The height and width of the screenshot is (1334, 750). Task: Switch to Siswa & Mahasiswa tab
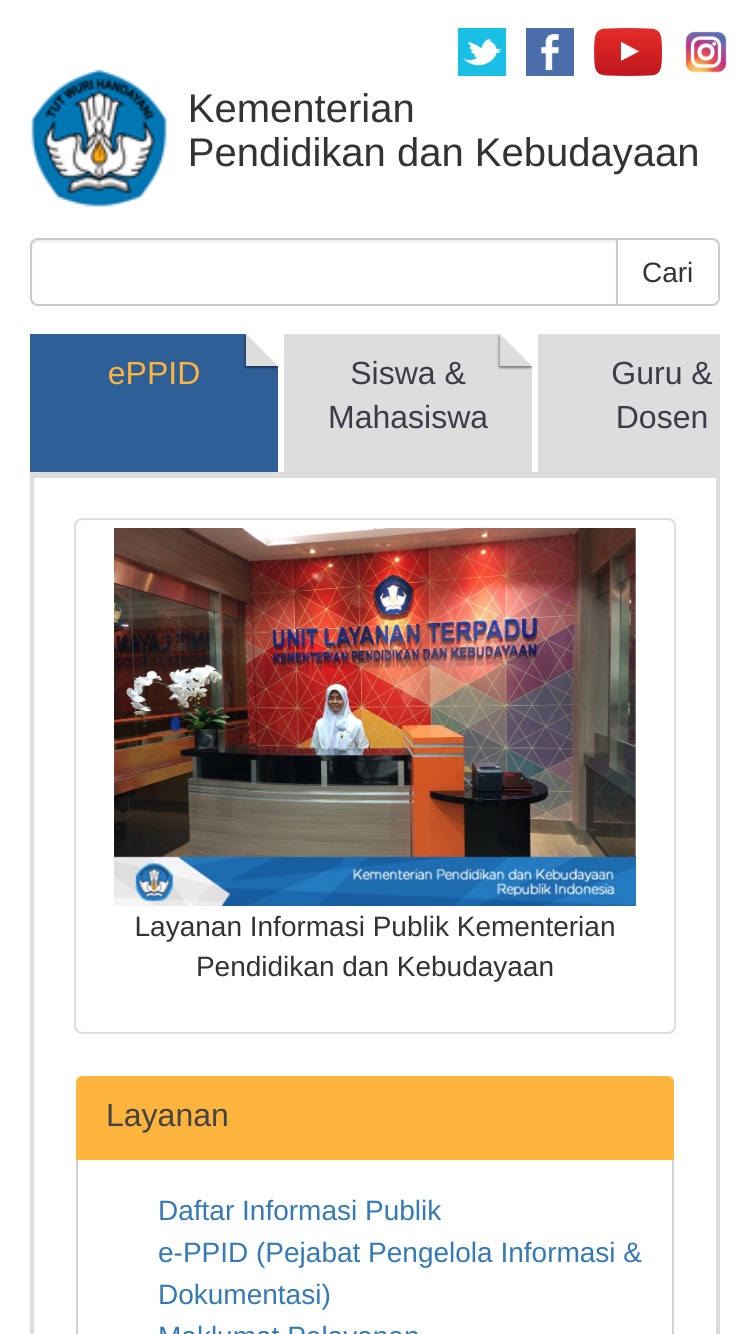click(x=408, y=403)
